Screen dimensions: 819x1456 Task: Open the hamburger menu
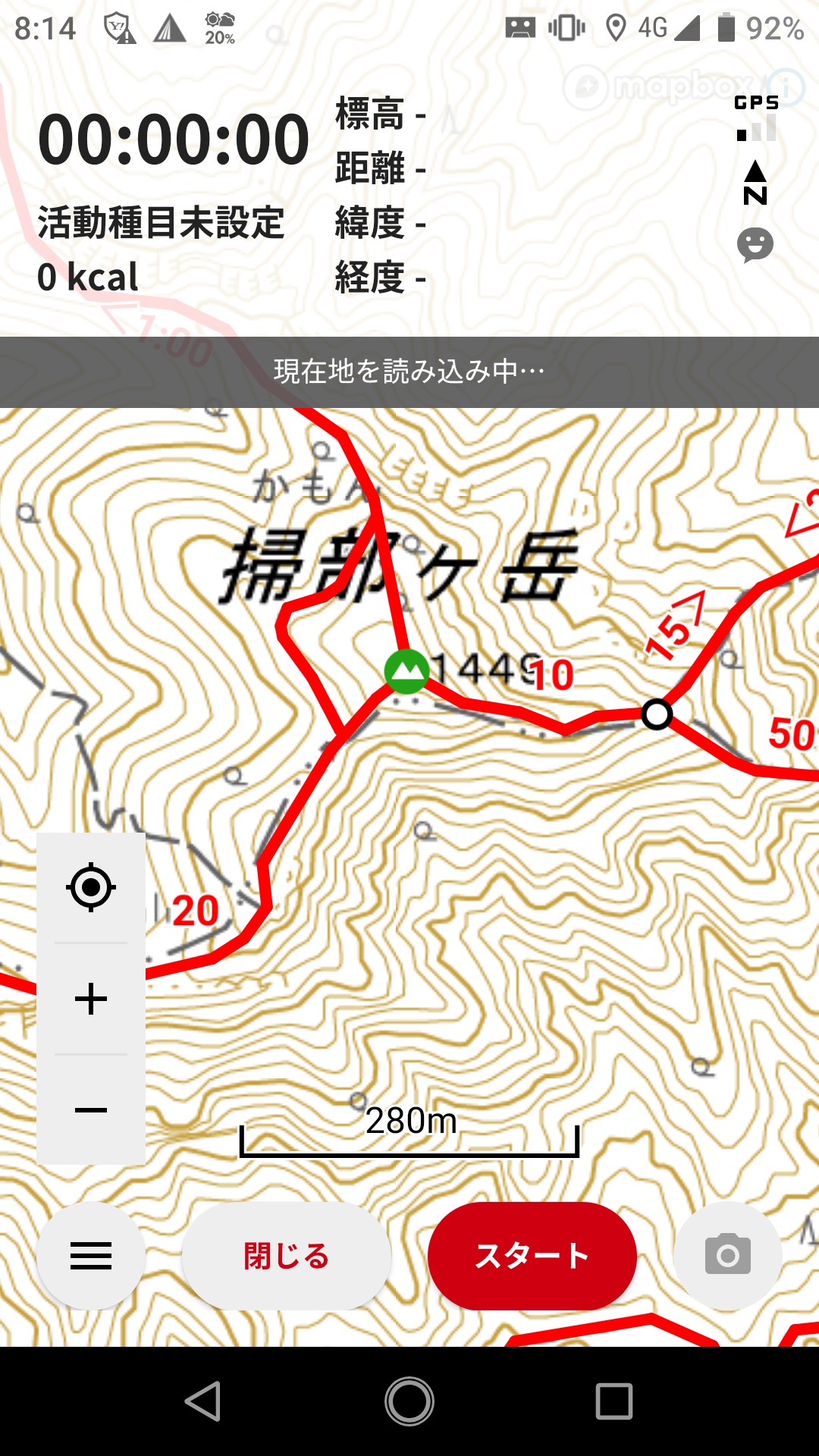90,1257
